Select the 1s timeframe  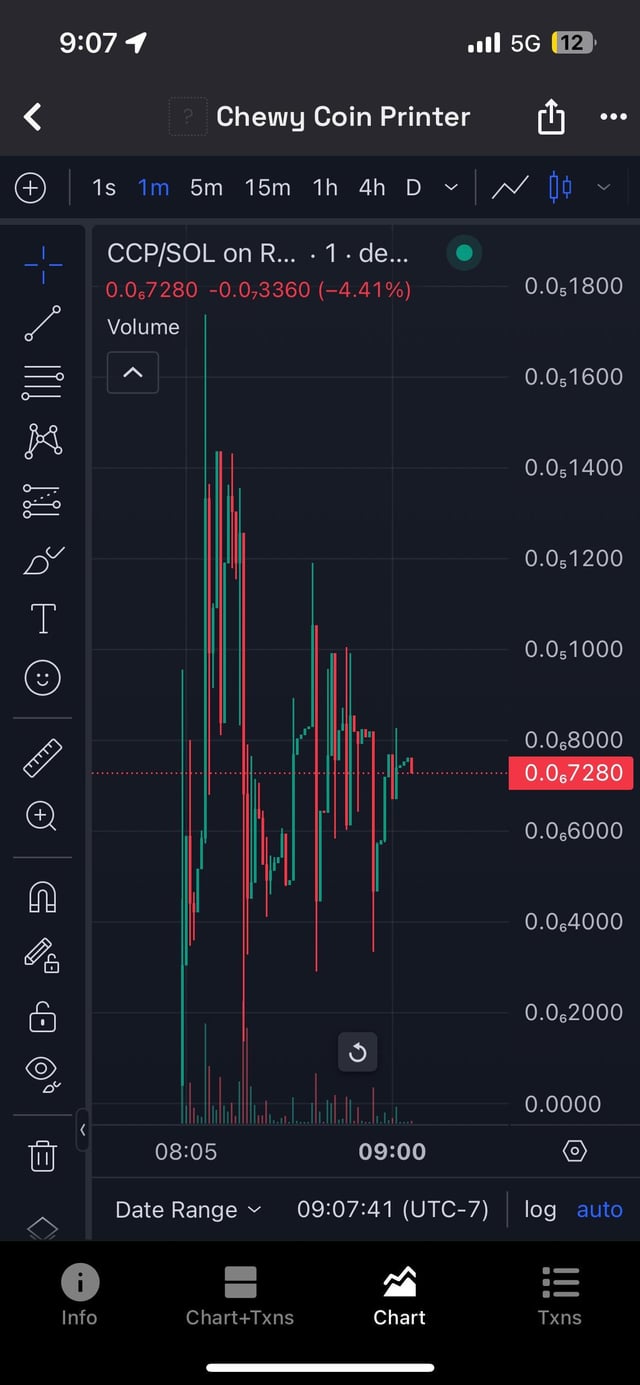(x=104, y=187)
